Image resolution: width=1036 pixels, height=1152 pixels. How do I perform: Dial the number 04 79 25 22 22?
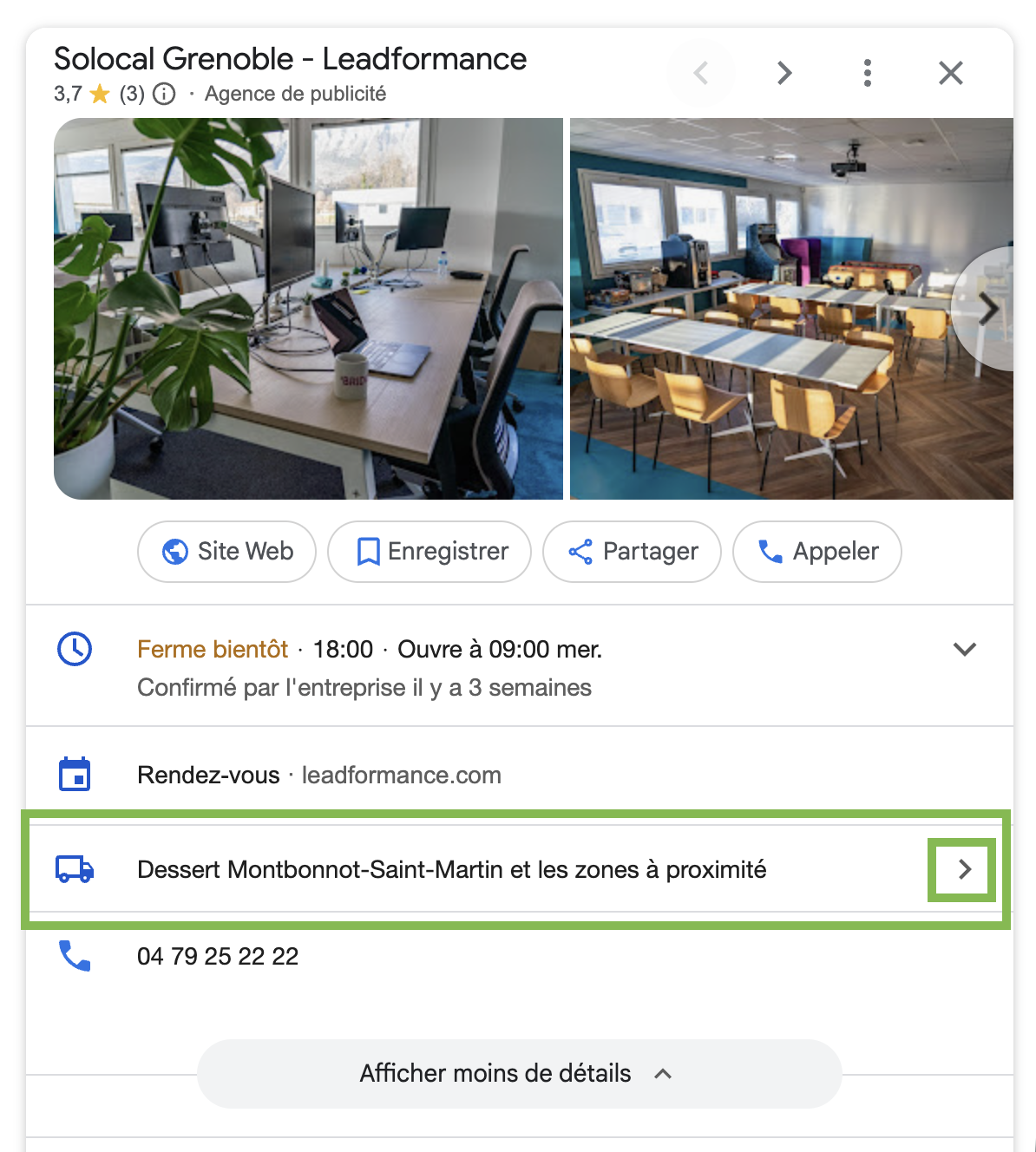[218, 956]
